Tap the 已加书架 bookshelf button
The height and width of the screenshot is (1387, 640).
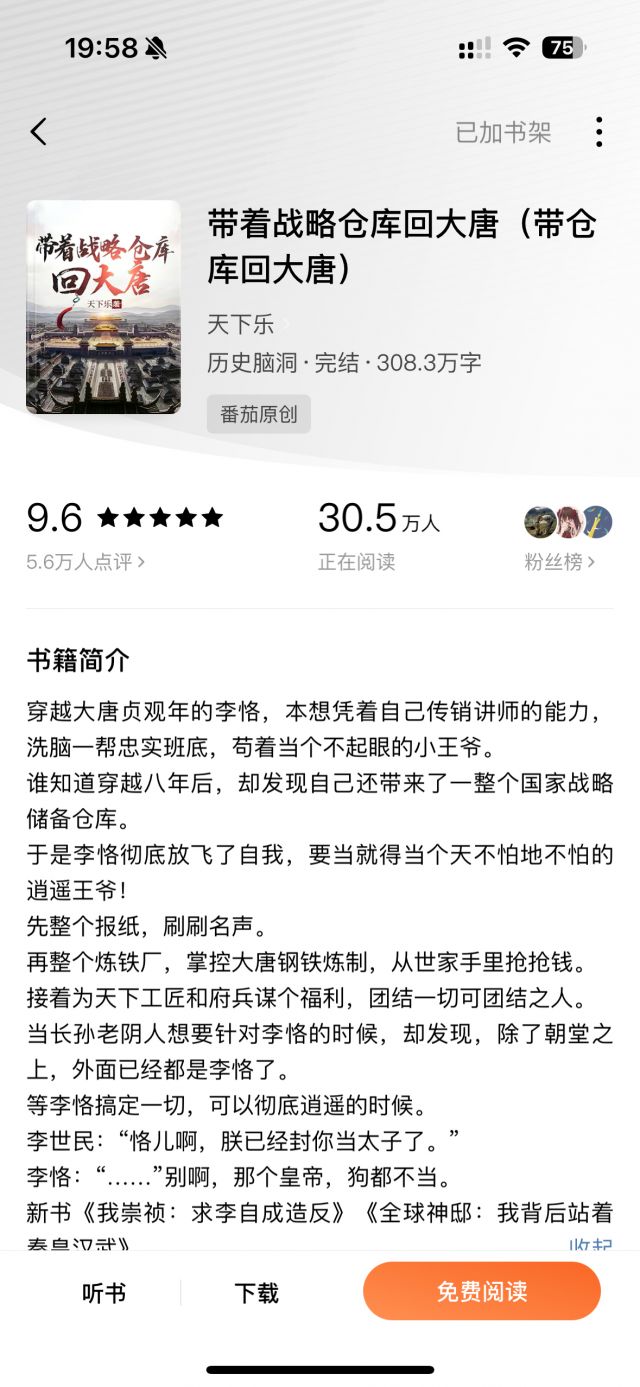click(503, 132)
